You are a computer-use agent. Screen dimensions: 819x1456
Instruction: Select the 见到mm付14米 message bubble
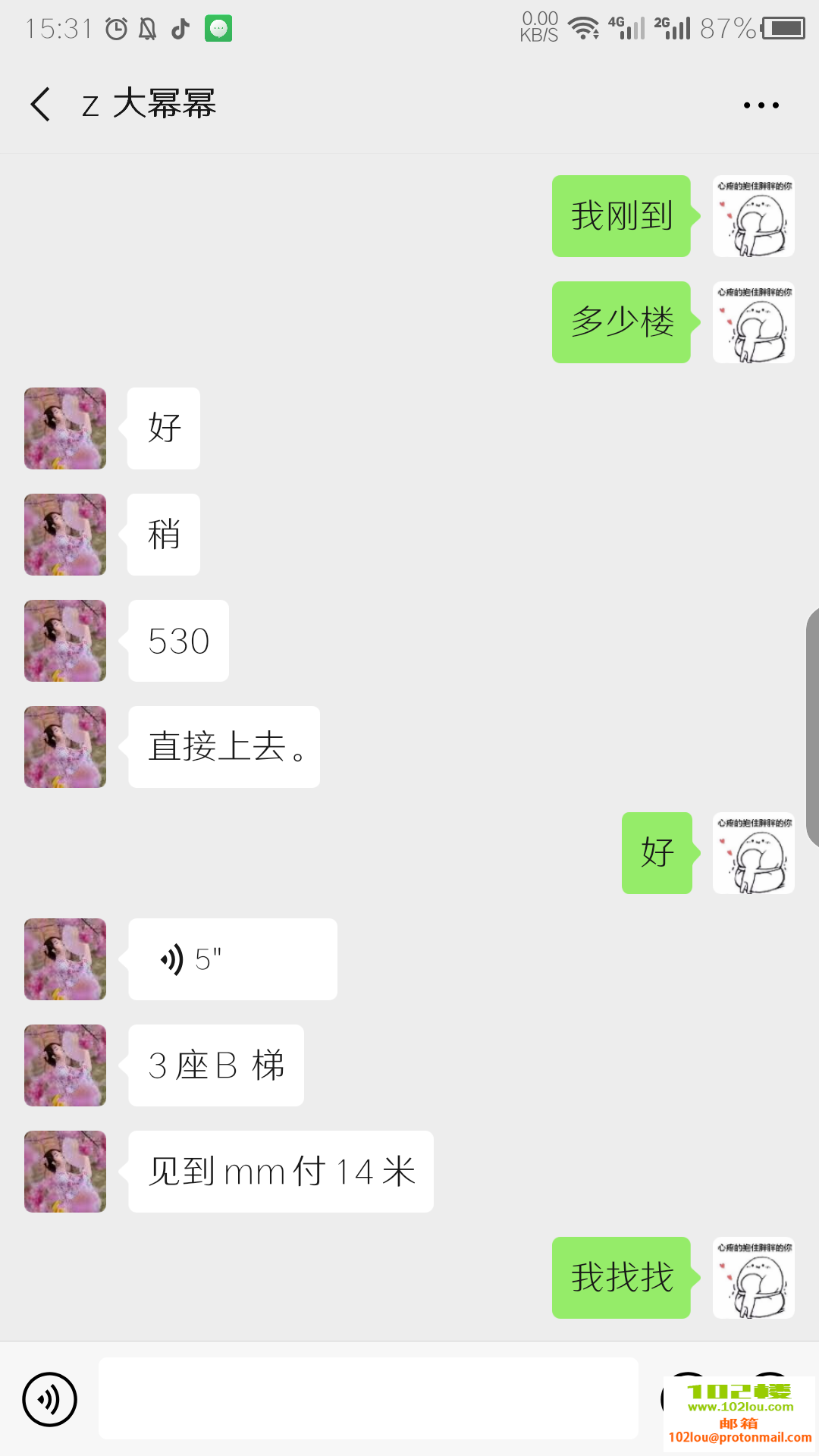point(280,1172)
